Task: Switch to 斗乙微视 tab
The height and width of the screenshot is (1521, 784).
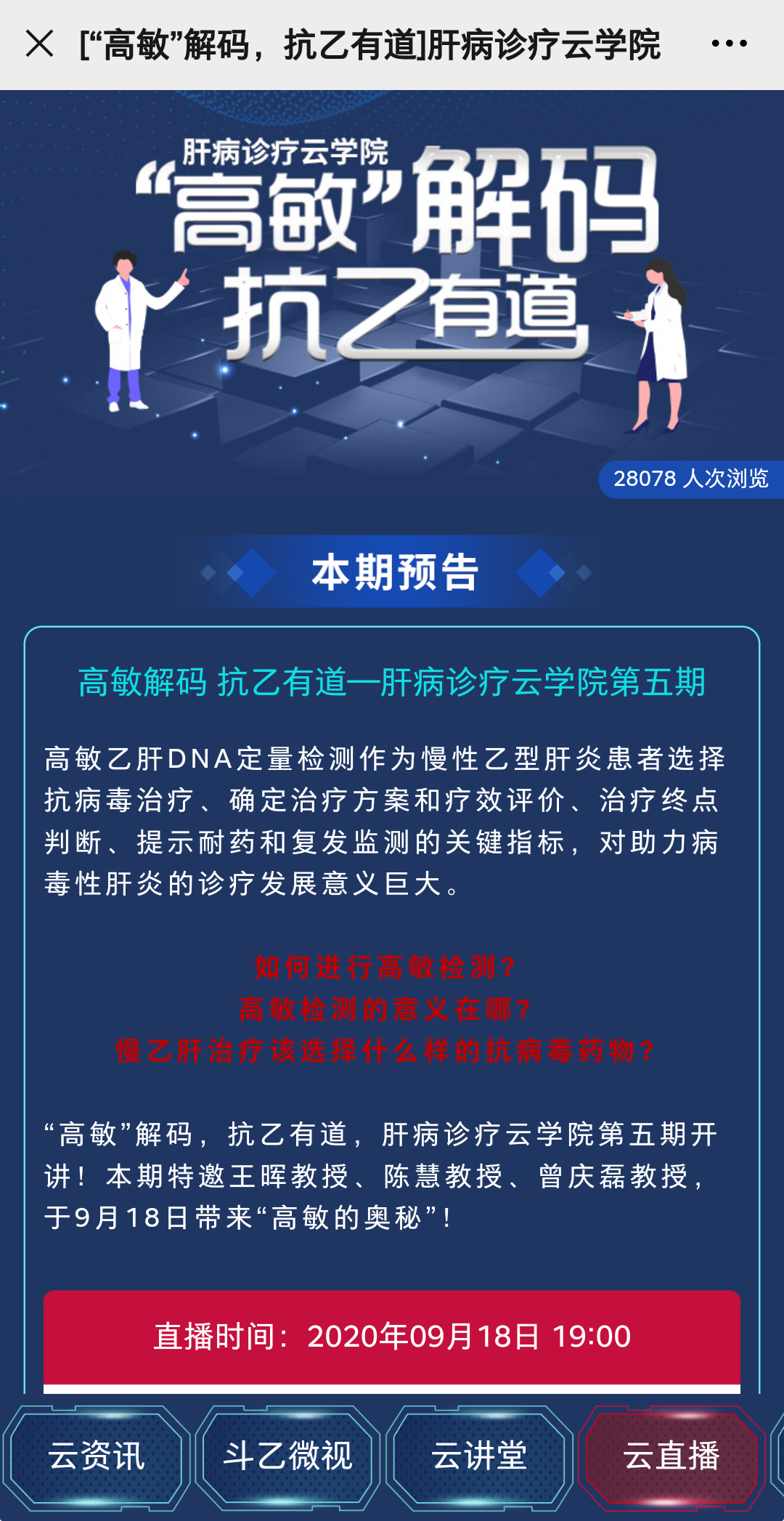Action: [288, 1456]
